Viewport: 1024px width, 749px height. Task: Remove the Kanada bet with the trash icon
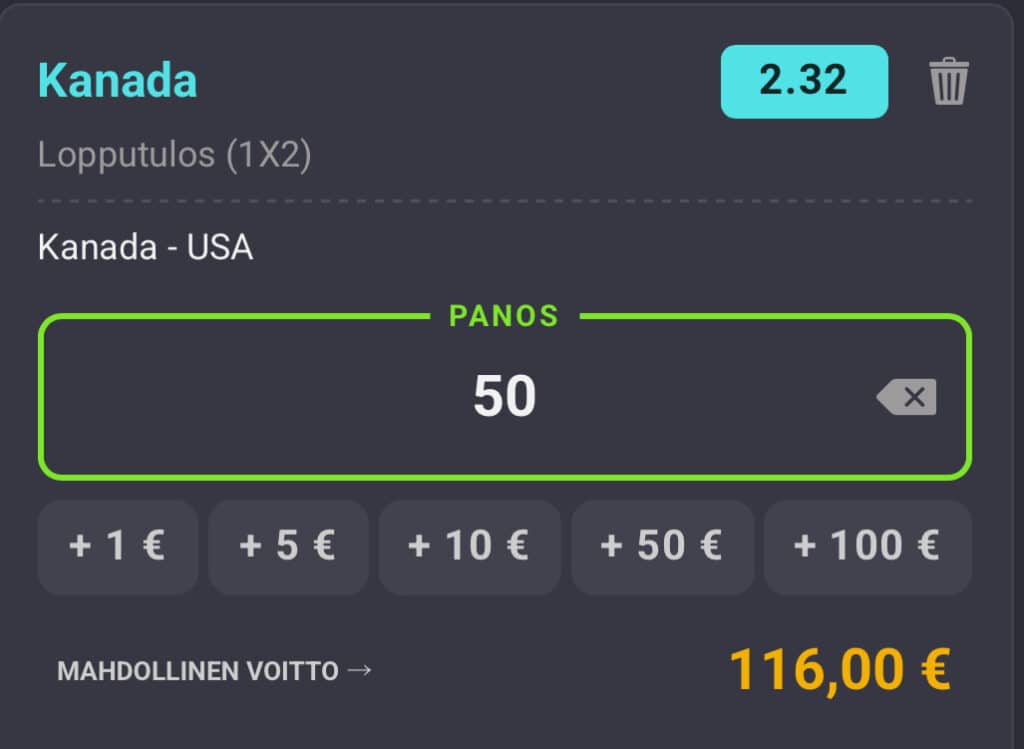(x=948, y=81)
